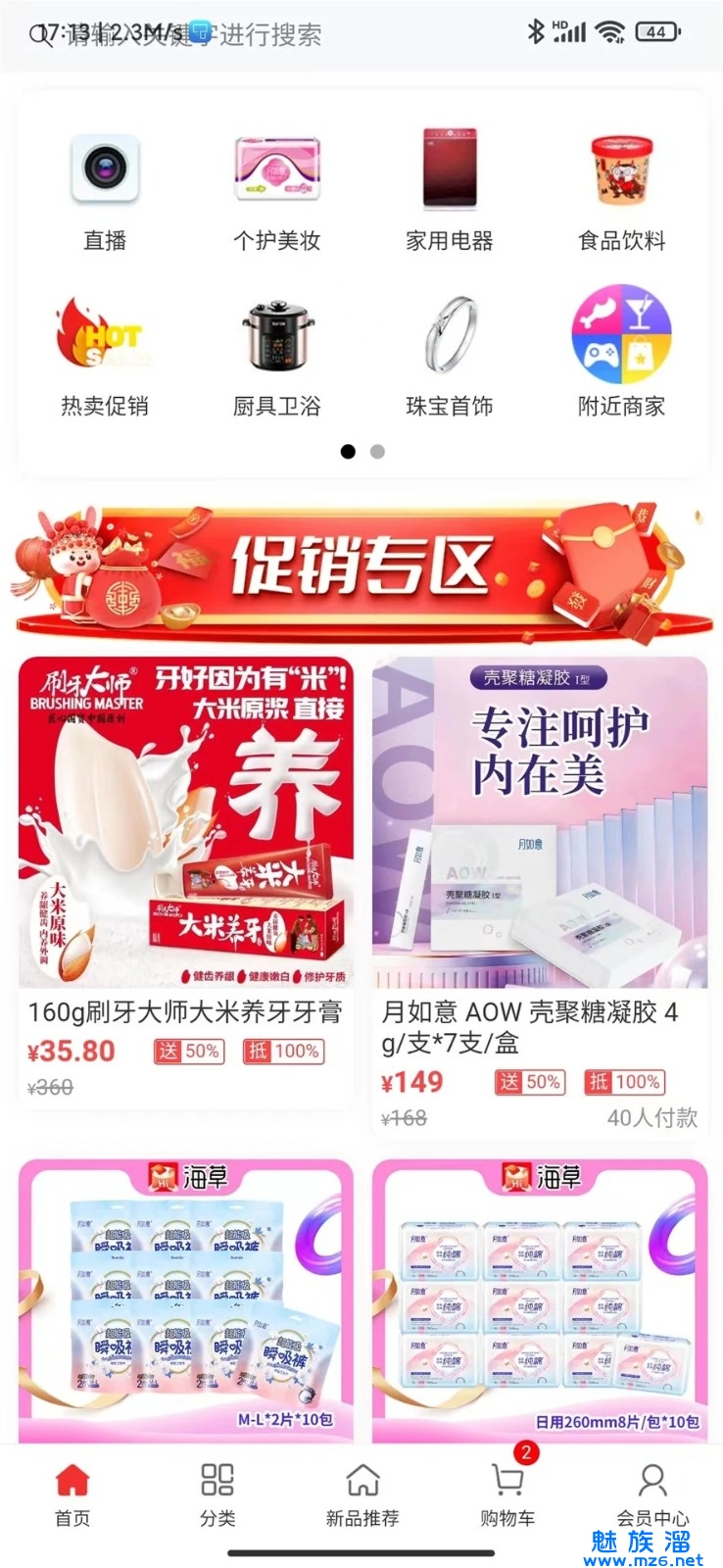Viewport: 723px width, 1568px height.
Task: Open the 家用电器 category
Action: (450, 192)
